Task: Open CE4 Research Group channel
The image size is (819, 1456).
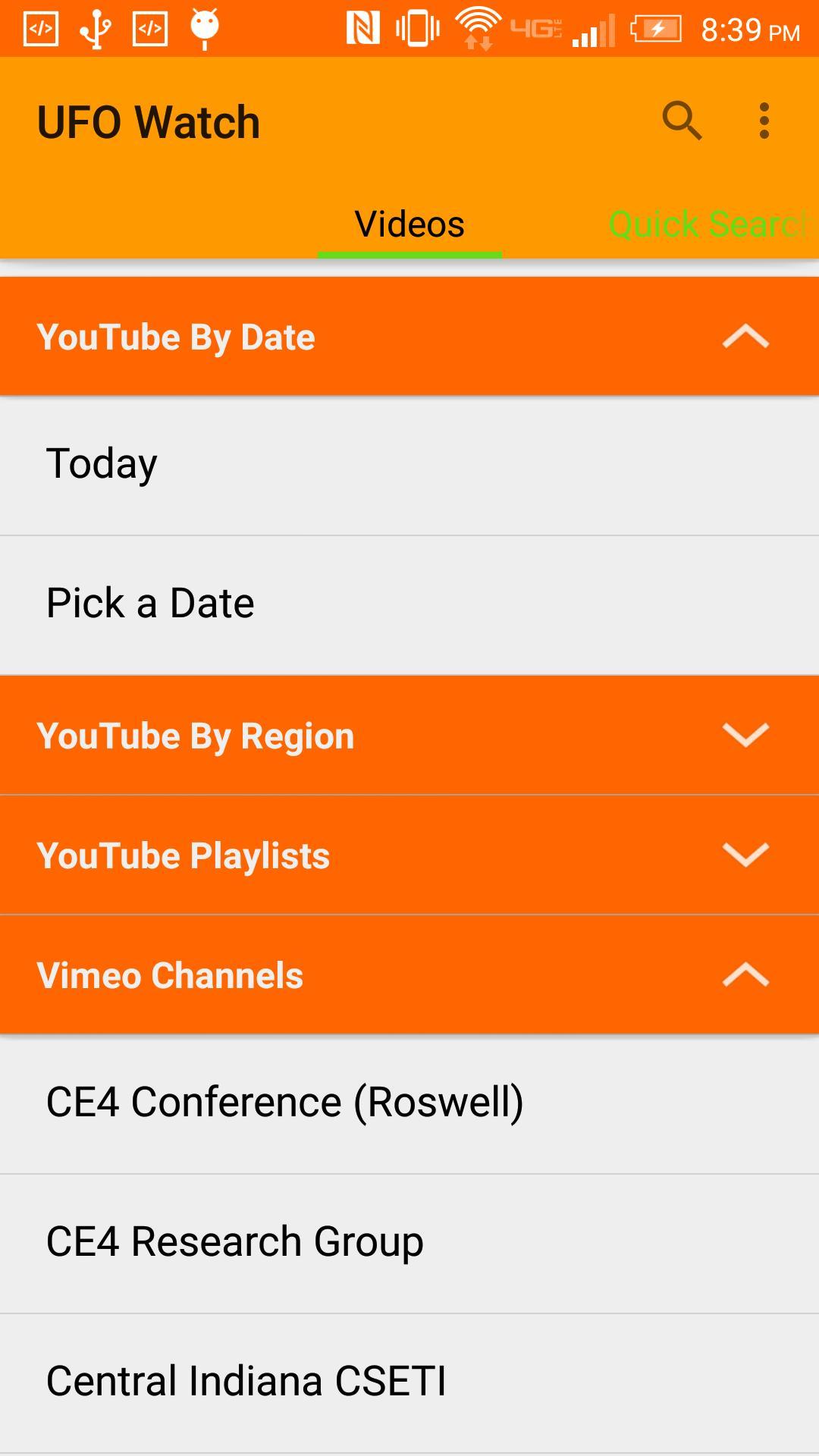Action: click(409, 1243)
